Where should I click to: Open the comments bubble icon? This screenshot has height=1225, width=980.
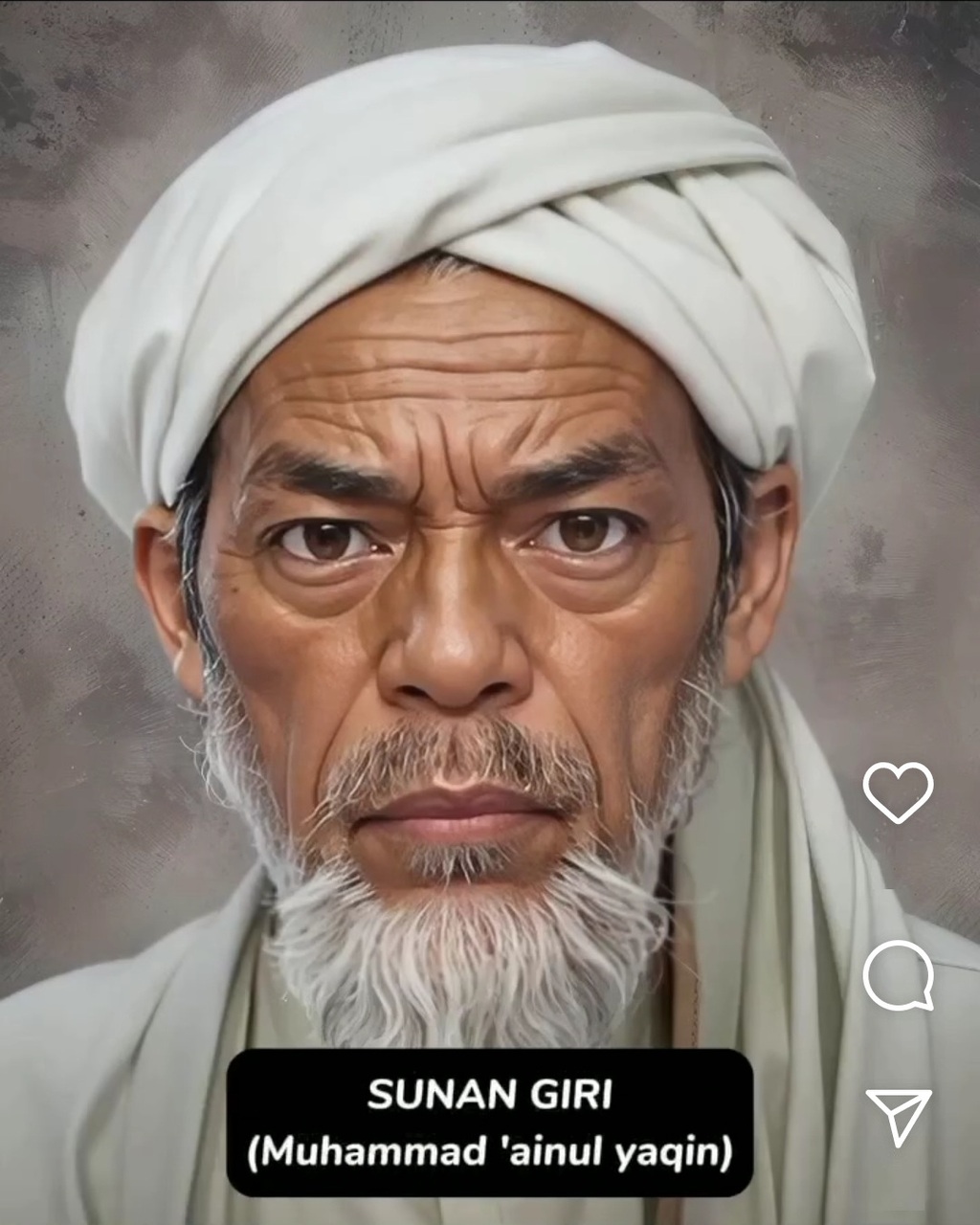coord(898,975)
